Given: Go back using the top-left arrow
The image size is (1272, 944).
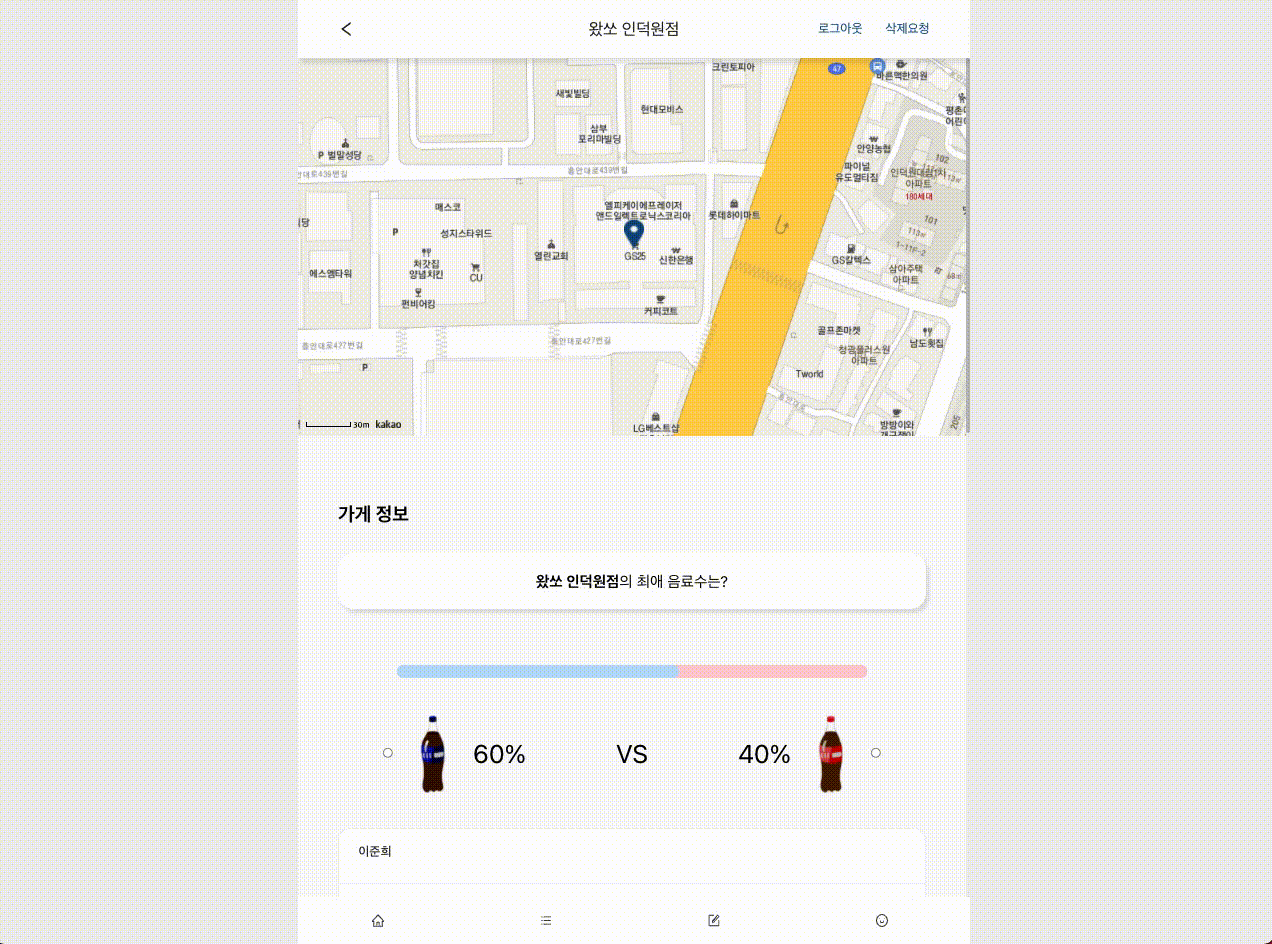Looking at the screenshot, I should click(x=346, y=29).
